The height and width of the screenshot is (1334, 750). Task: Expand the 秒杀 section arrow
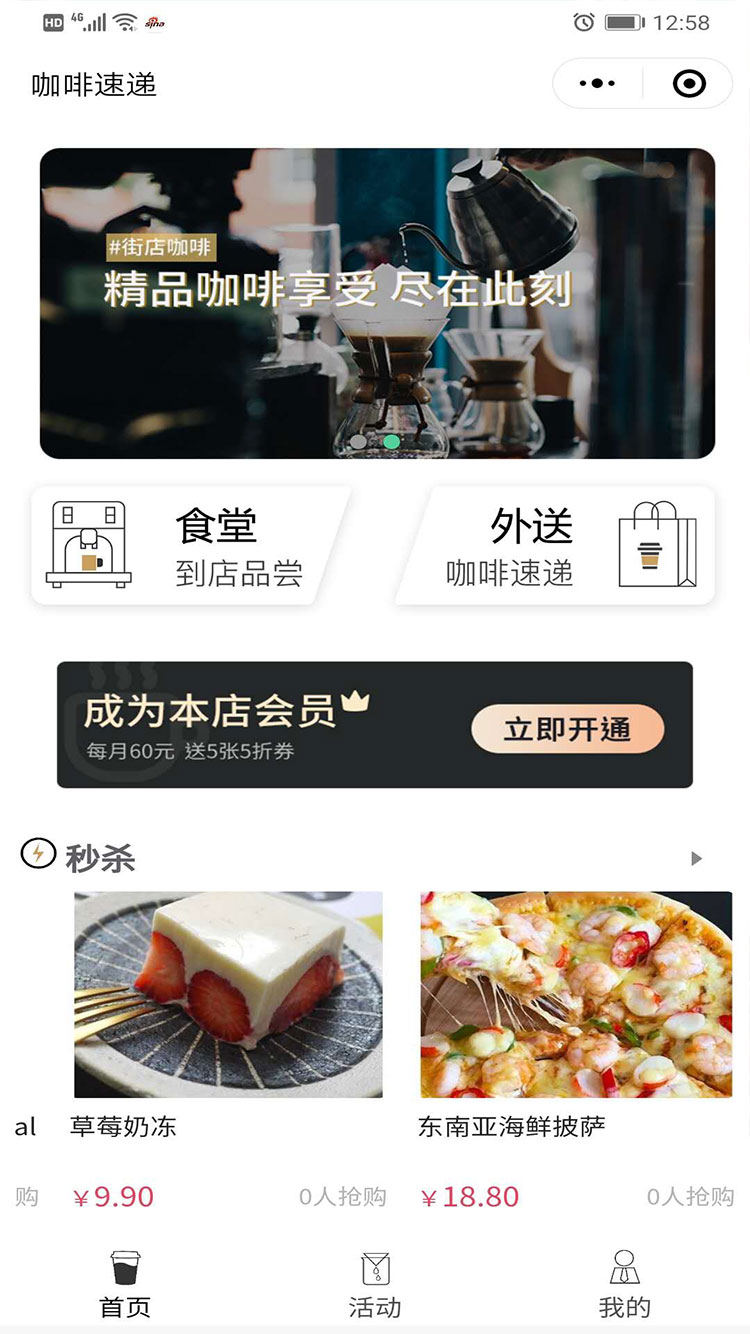pyautogui.click(x=697, y=858)
